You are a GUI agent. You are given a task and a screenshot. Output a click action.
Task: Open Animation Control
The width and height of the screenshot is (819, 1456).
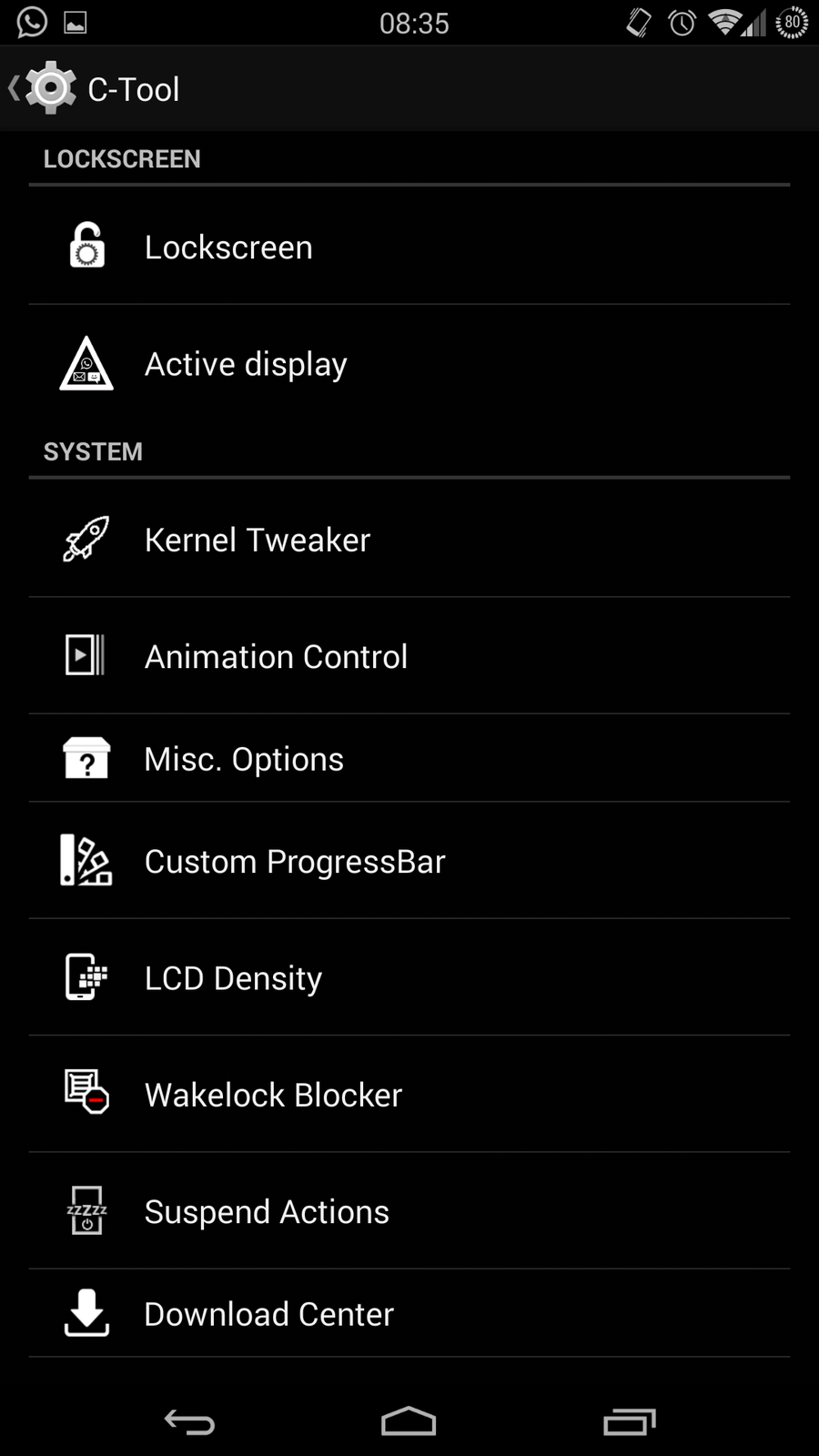(275, 656)
